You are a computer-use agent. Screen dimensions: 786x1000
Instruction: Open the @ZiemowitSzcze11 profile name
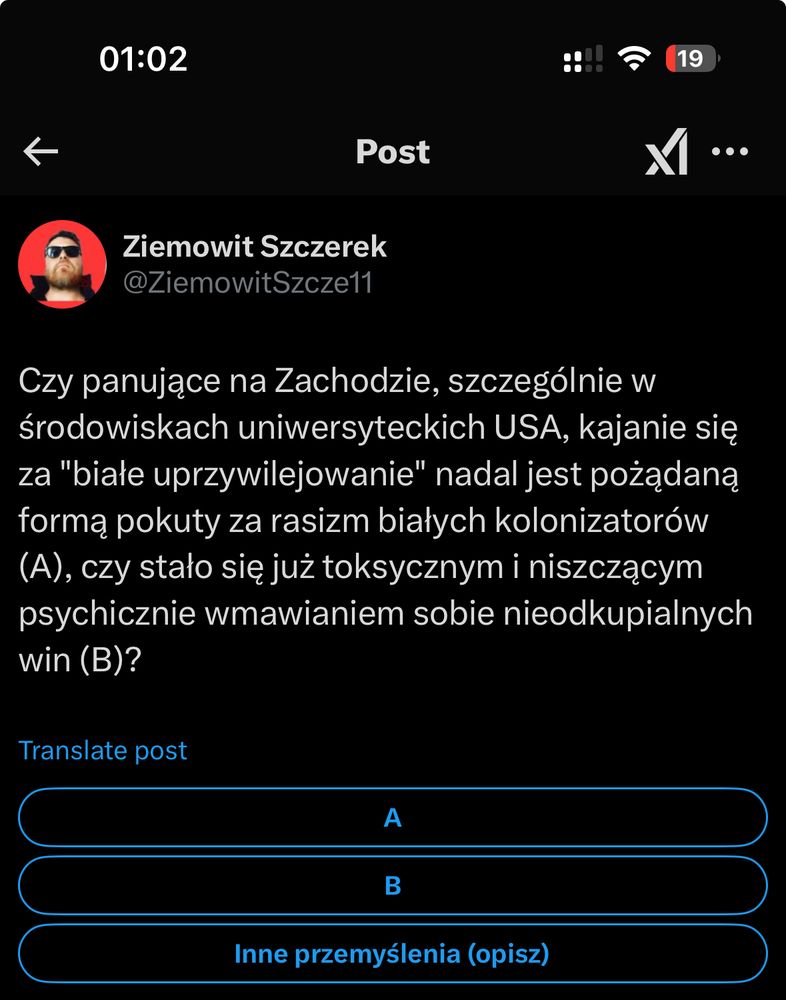click(247, 283)
